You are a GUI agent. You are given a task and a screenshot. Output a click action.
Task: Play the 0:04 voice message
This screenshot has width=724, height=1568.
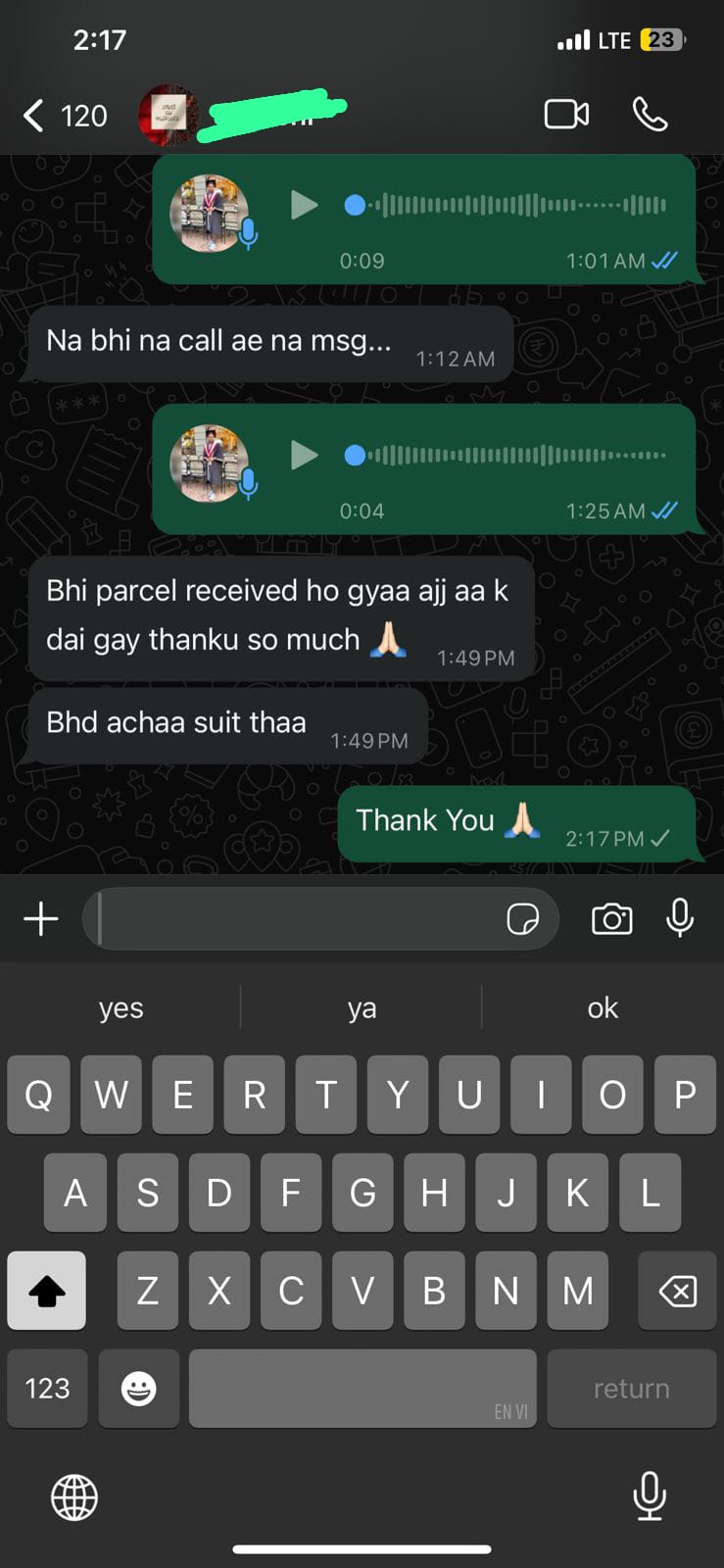[304, 455]
